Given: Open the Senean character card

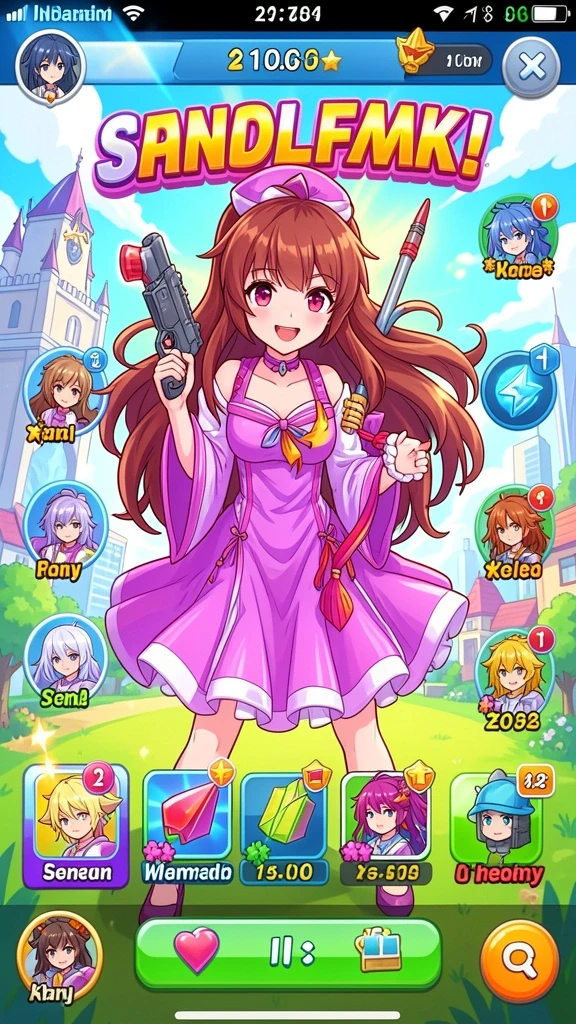Looking at the screenshot, I should point(76,827).
